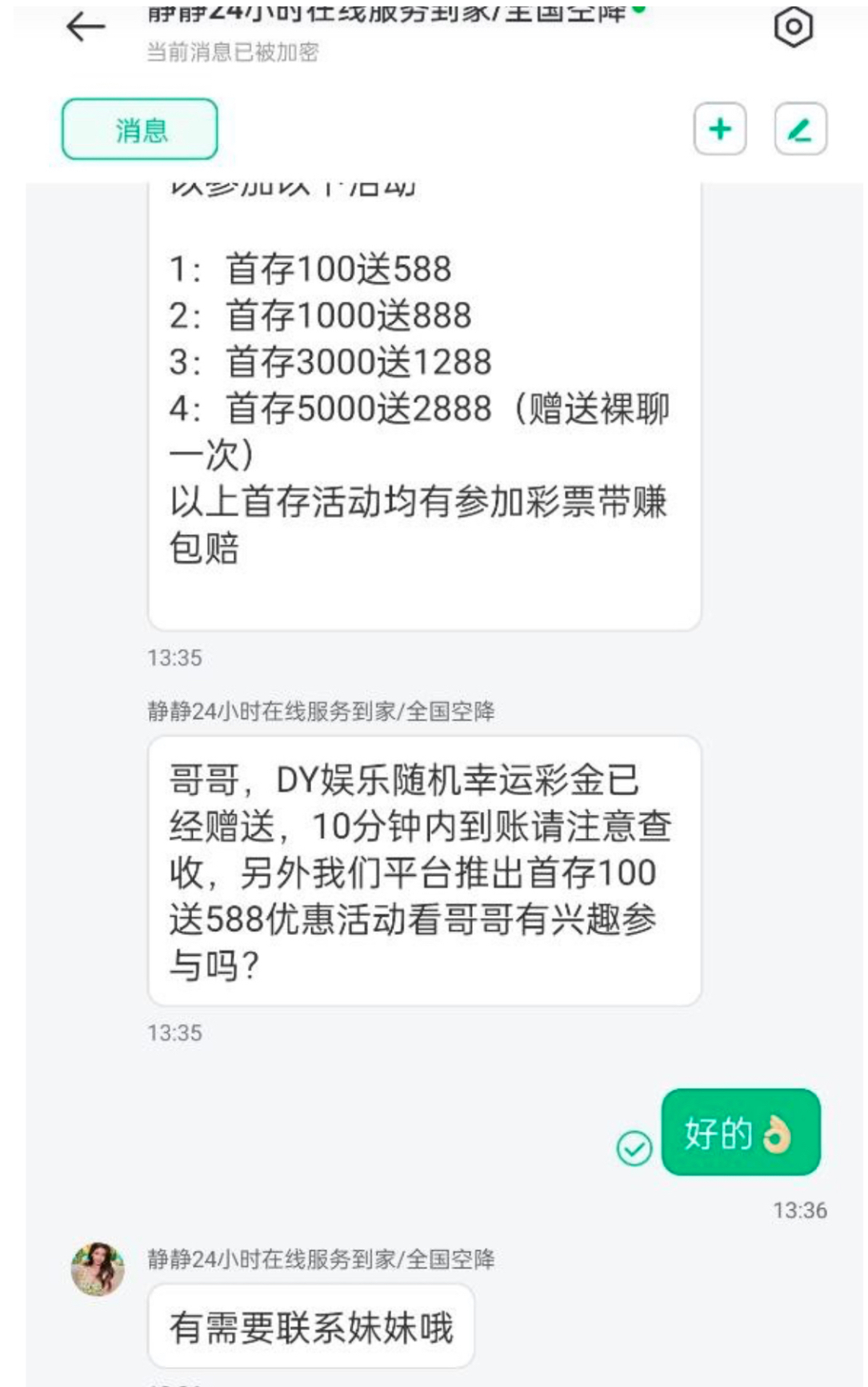Select the 消息 tab
Viewport: 868px width, 1387px height.
(x=140, y=130)
